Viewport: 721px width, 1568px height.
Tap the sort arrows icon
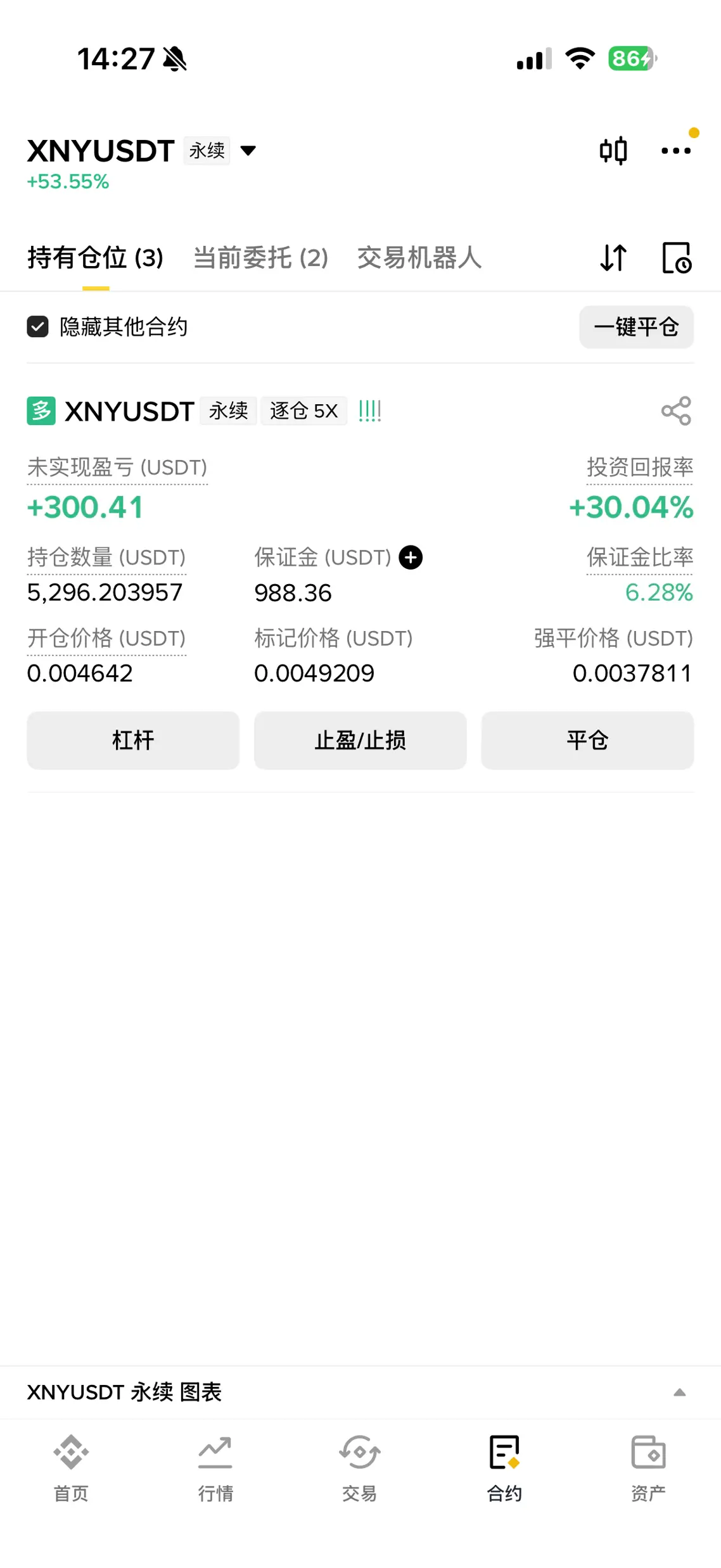click(x=613, y=258)
